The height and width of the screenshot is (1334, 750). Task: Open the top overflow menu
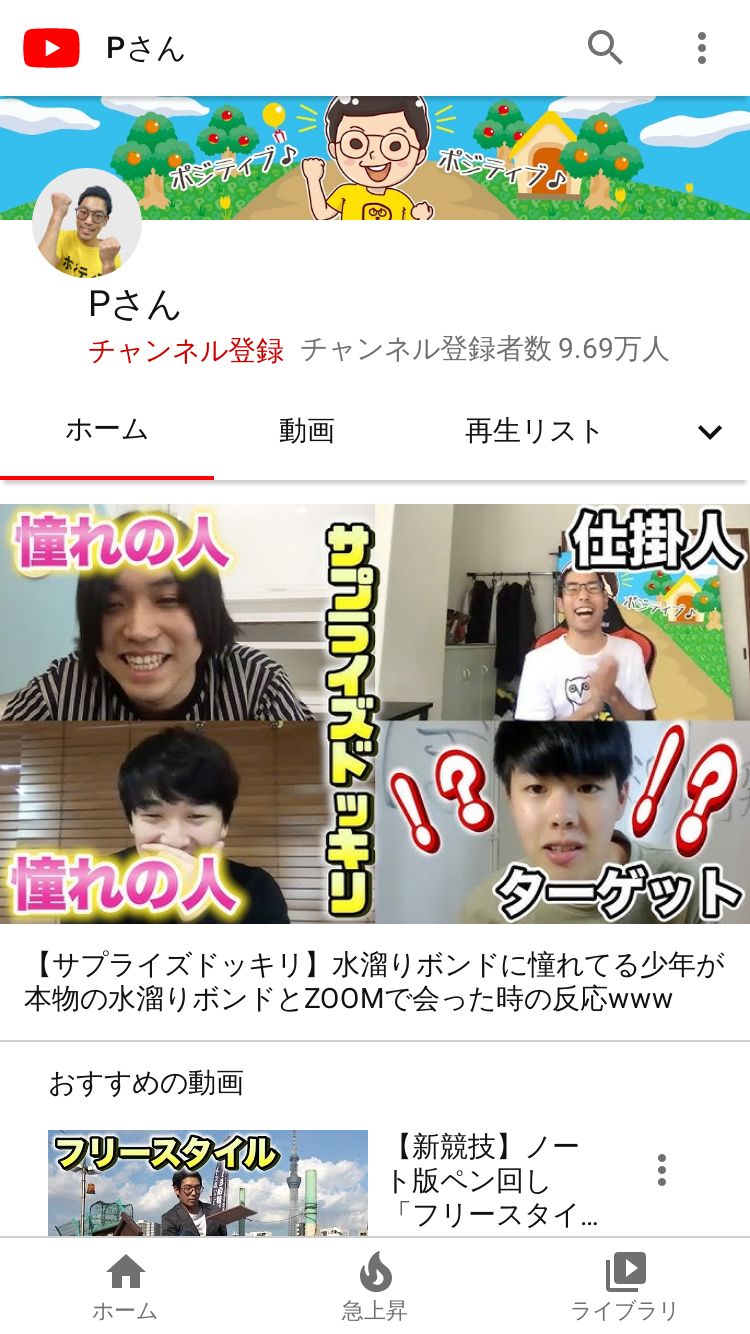pos(702,48)
